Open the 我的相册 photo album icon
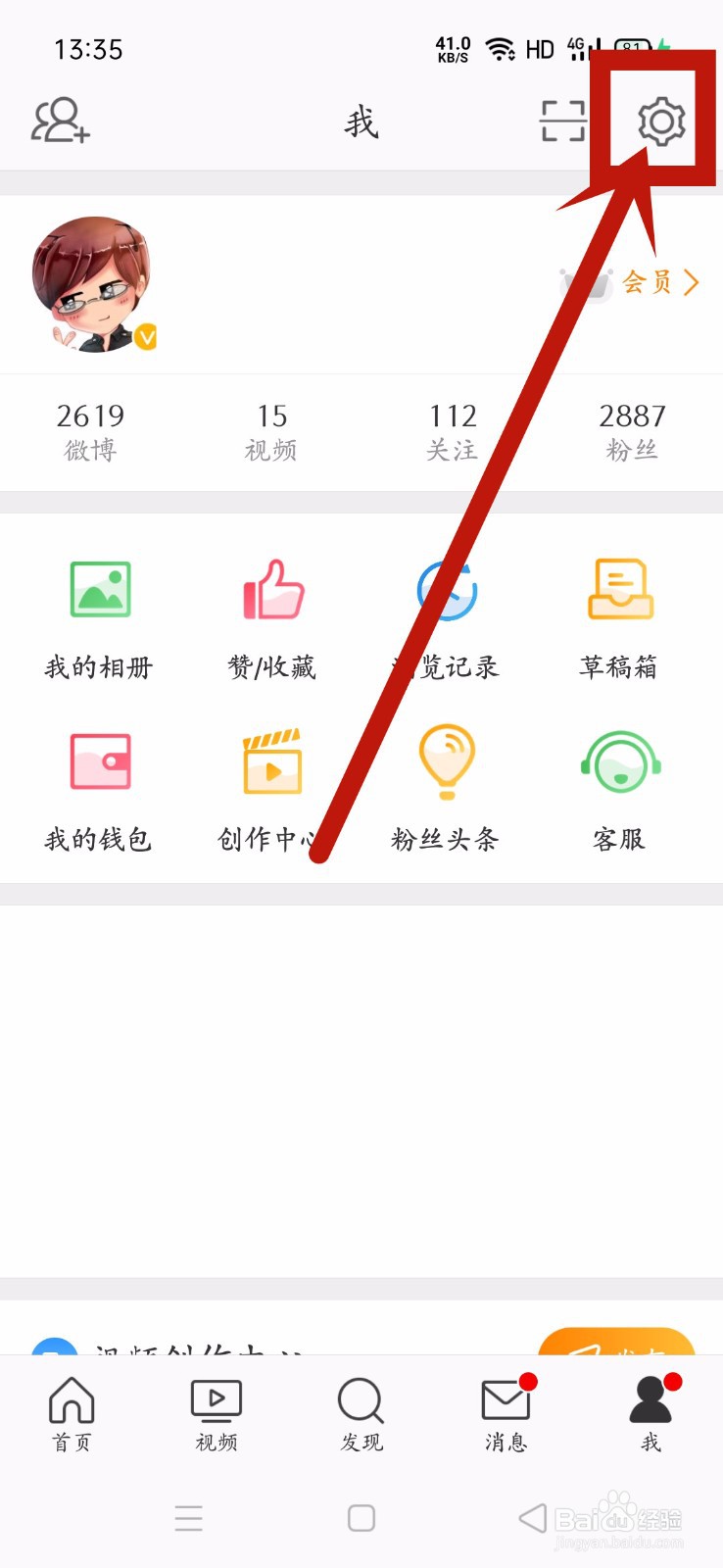Screen dimensions: 723x1568 [x=98, y=612]
